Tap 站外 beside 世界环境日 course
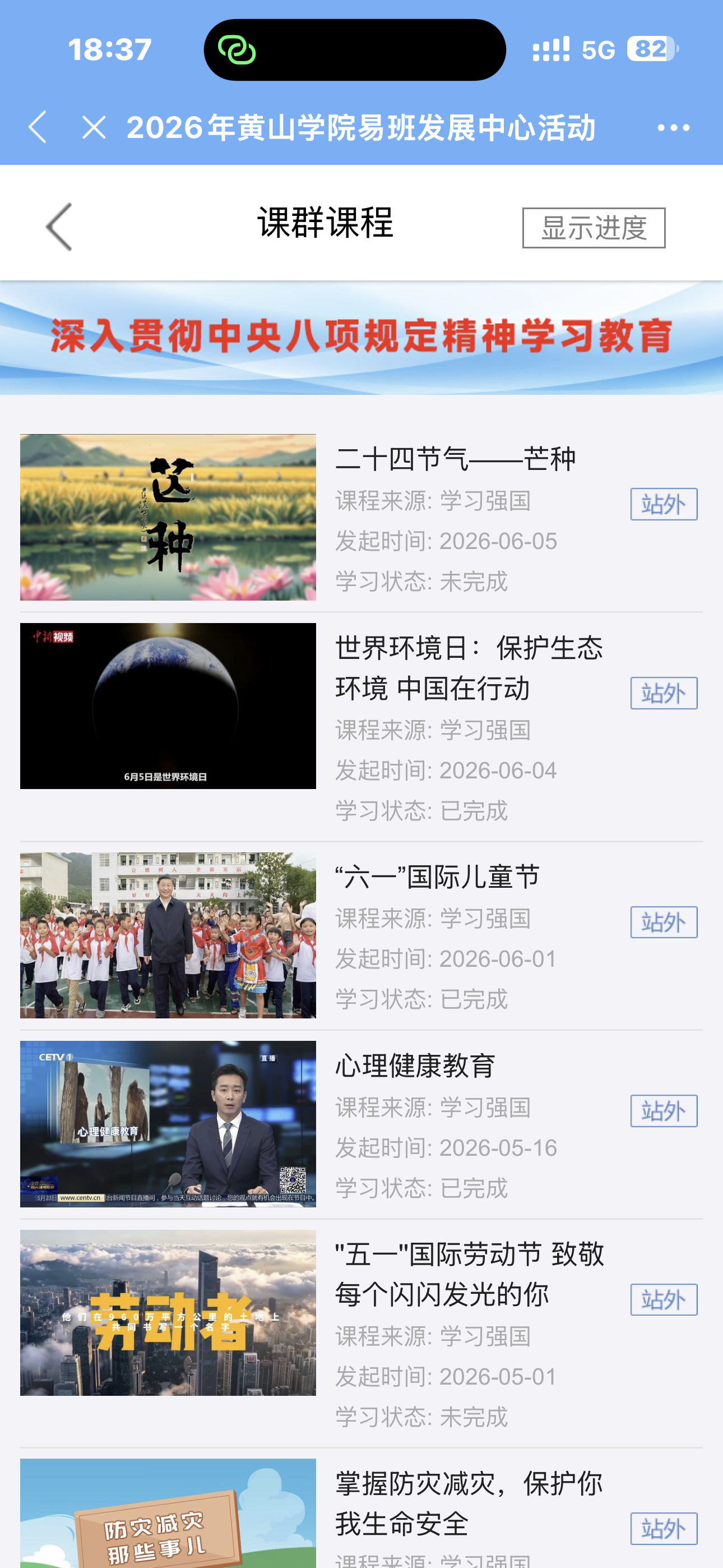The width and height of the screenshot is (723, 1568). coord(664,693)
